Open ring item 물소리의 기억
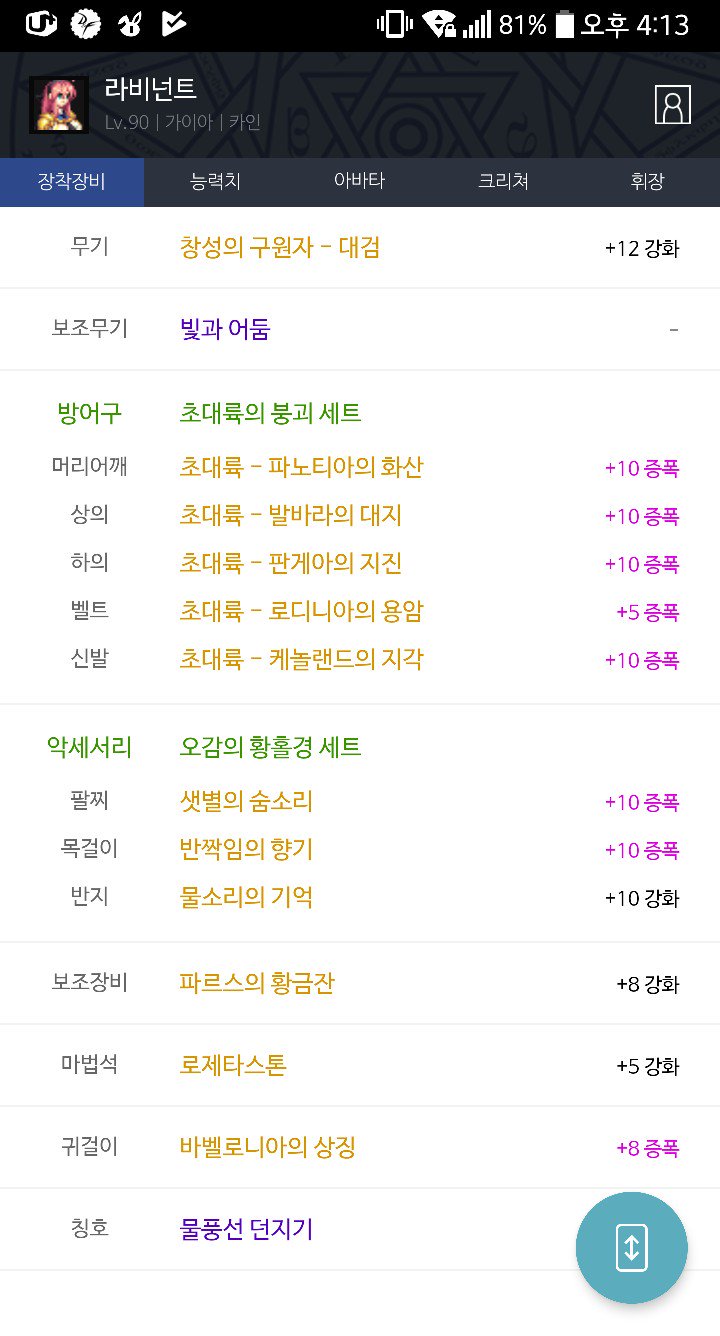This screenshot has height=1336, width=720. click(x=246, y=897)
